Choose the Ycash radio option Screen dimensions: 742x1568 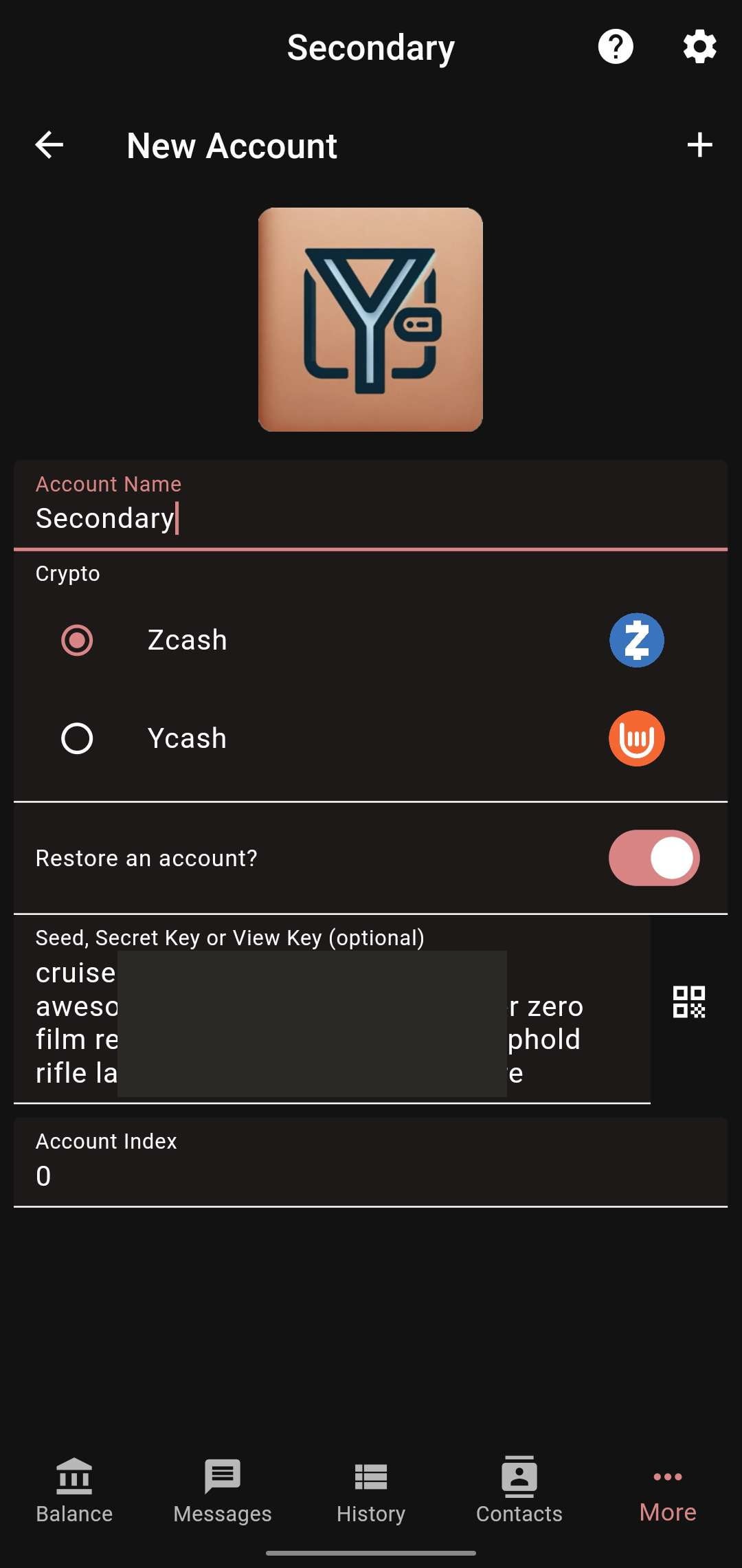pyautogui.click(x=77, y=738)
